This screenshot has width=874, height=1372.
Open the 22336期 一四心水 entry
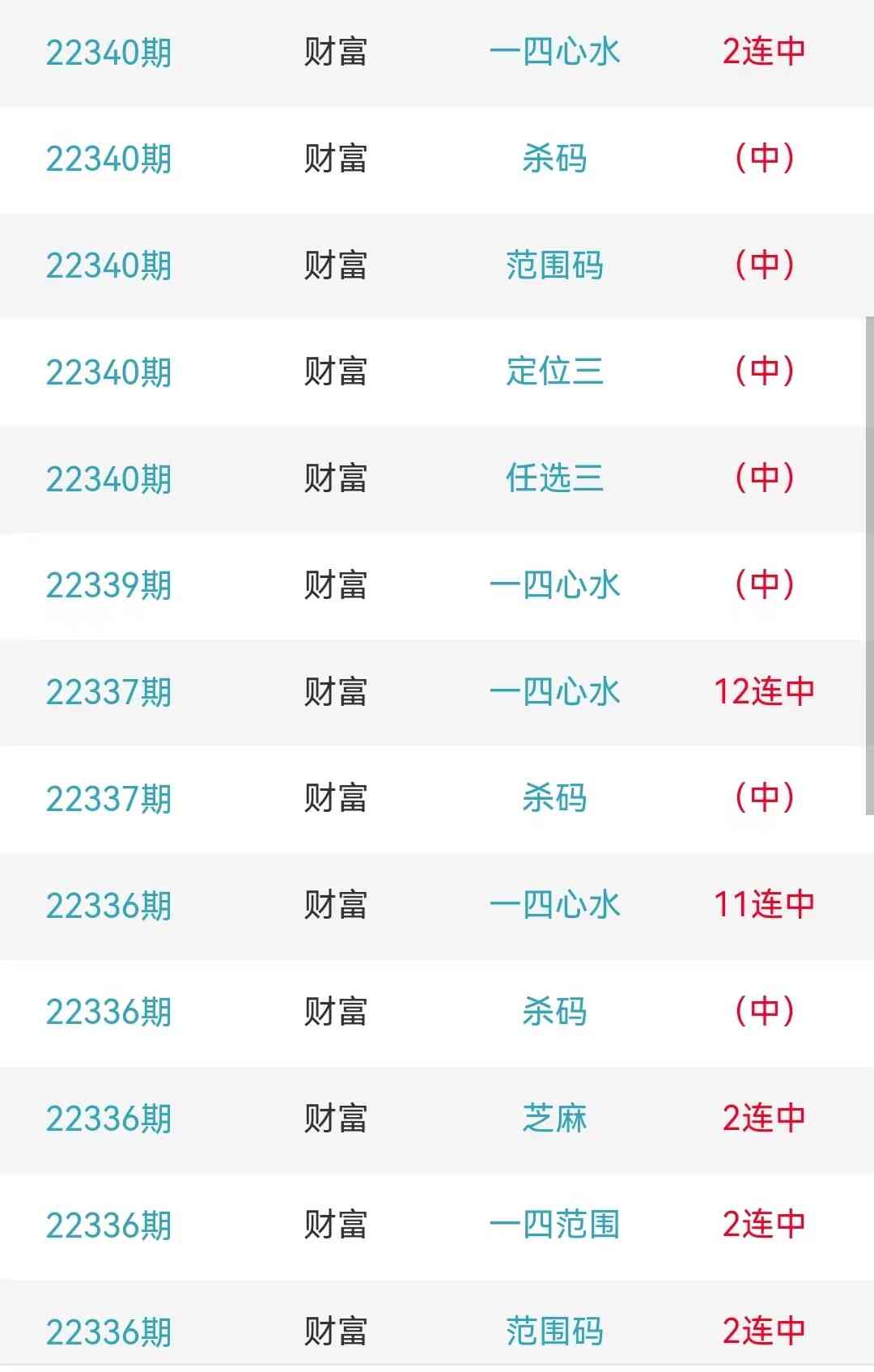(554, 905)
